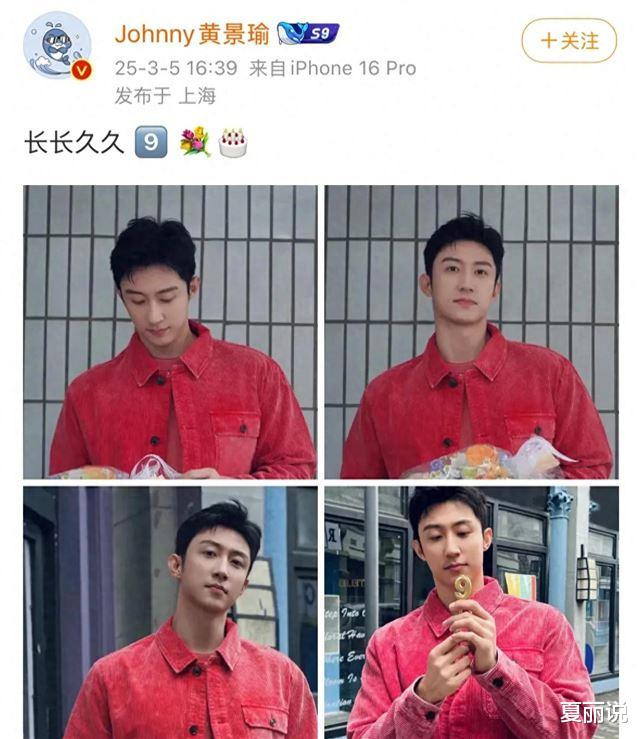Viewport: 640px width, 739px height.
Task: Open the poster's profile avatar
Action: click(58, 46)
